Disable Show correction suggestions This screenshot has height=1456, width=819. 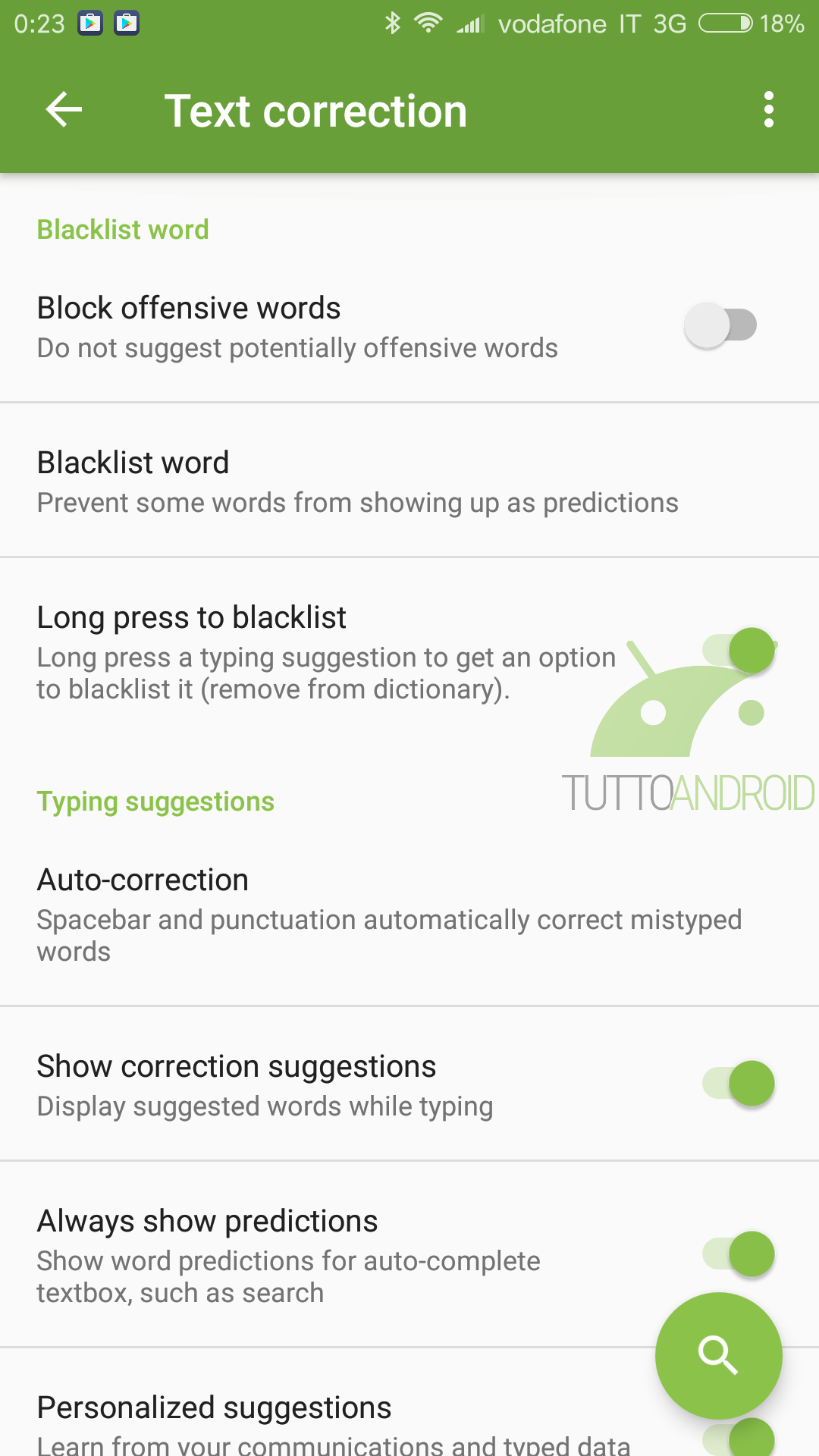tap(739, 1084)
